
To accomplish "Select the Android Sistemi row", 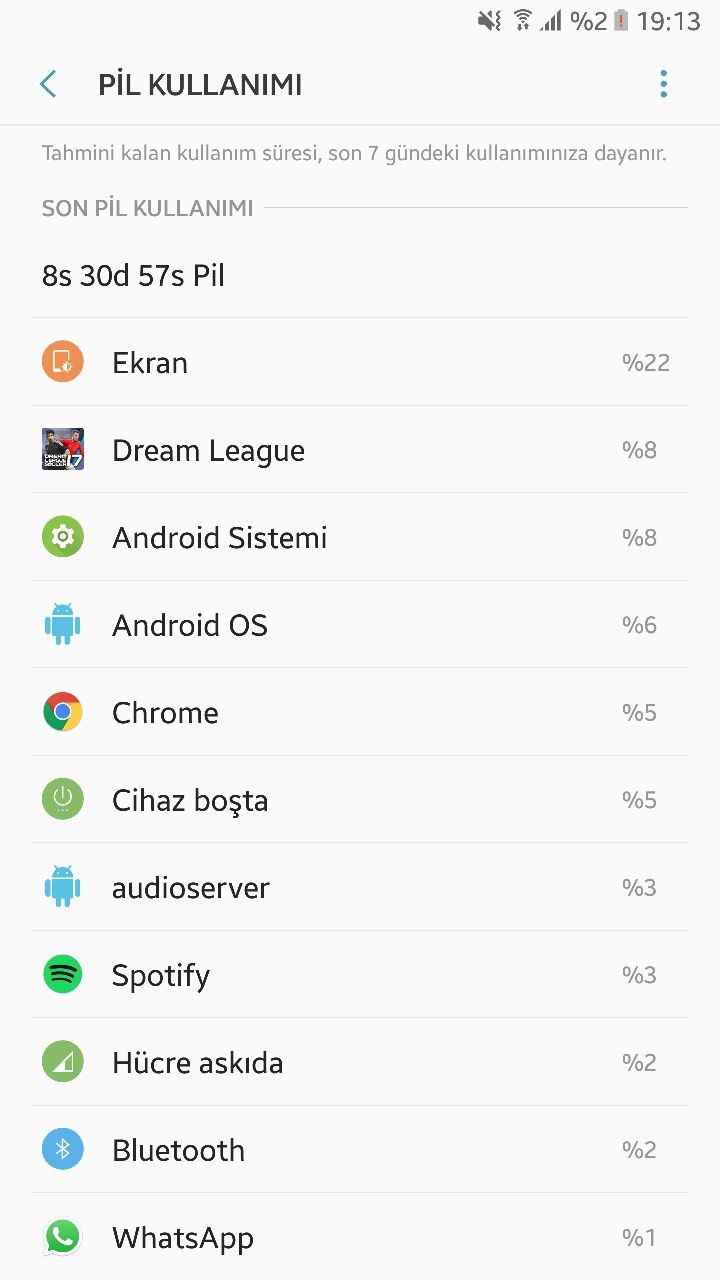I will tap(359, 537).
